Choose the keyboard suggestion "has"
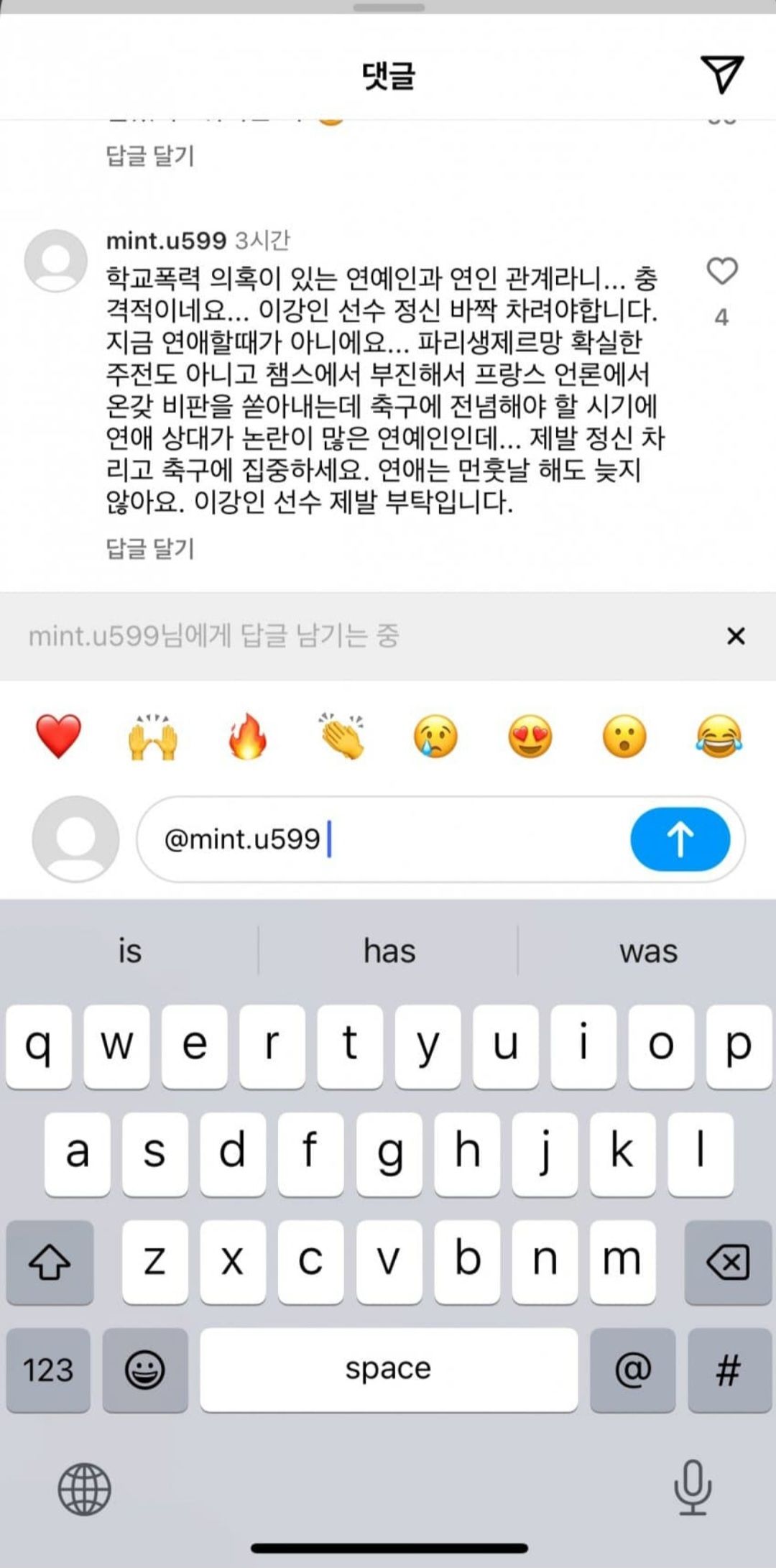 click(389, 951)
